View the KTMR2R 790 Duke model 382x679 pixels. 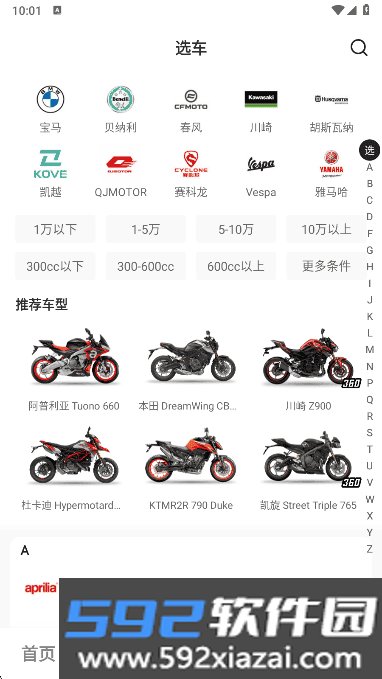point(191,469)
